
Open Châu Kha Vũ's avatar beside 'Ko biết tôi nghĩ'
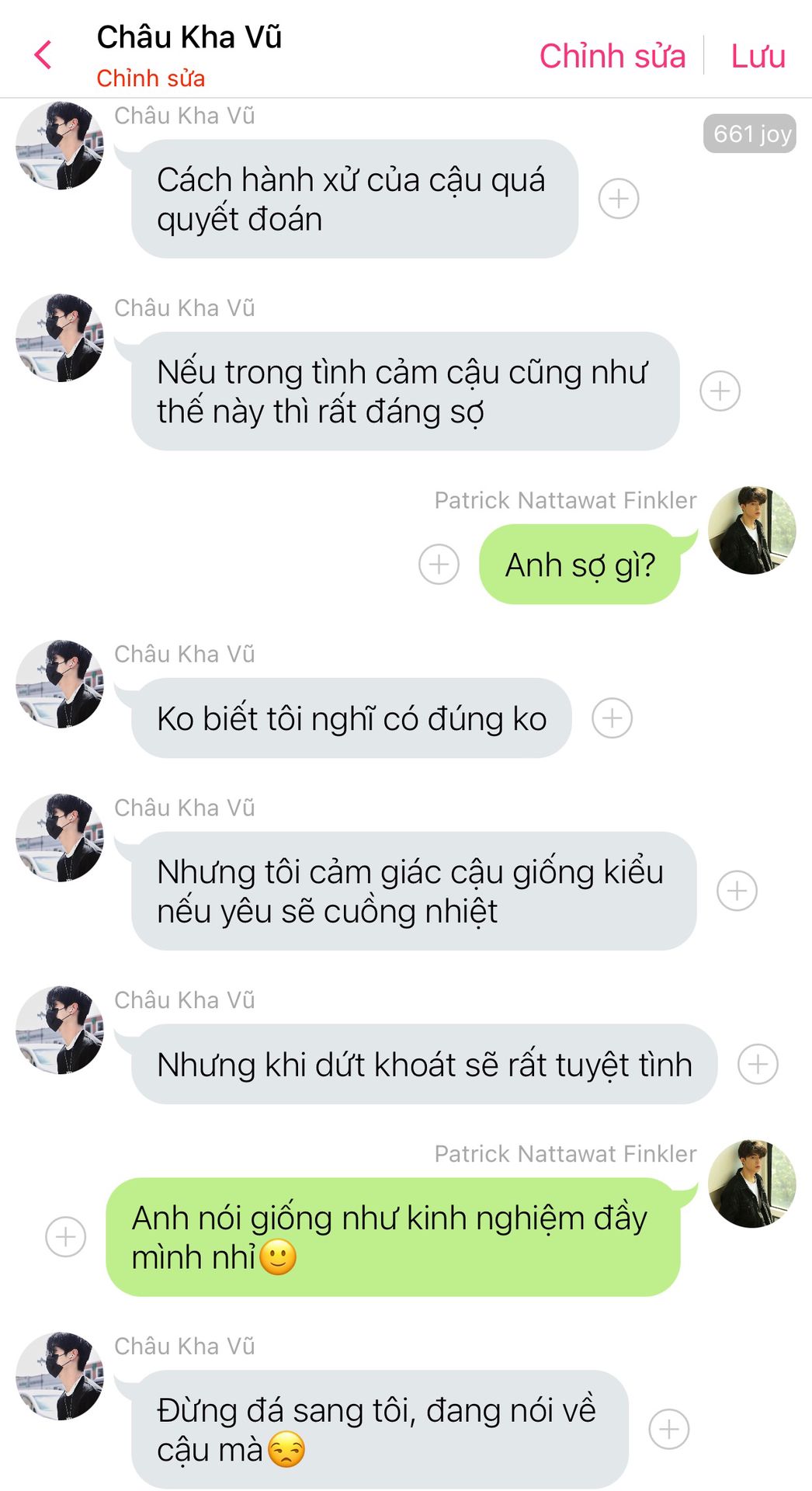(x=60, y=683)
